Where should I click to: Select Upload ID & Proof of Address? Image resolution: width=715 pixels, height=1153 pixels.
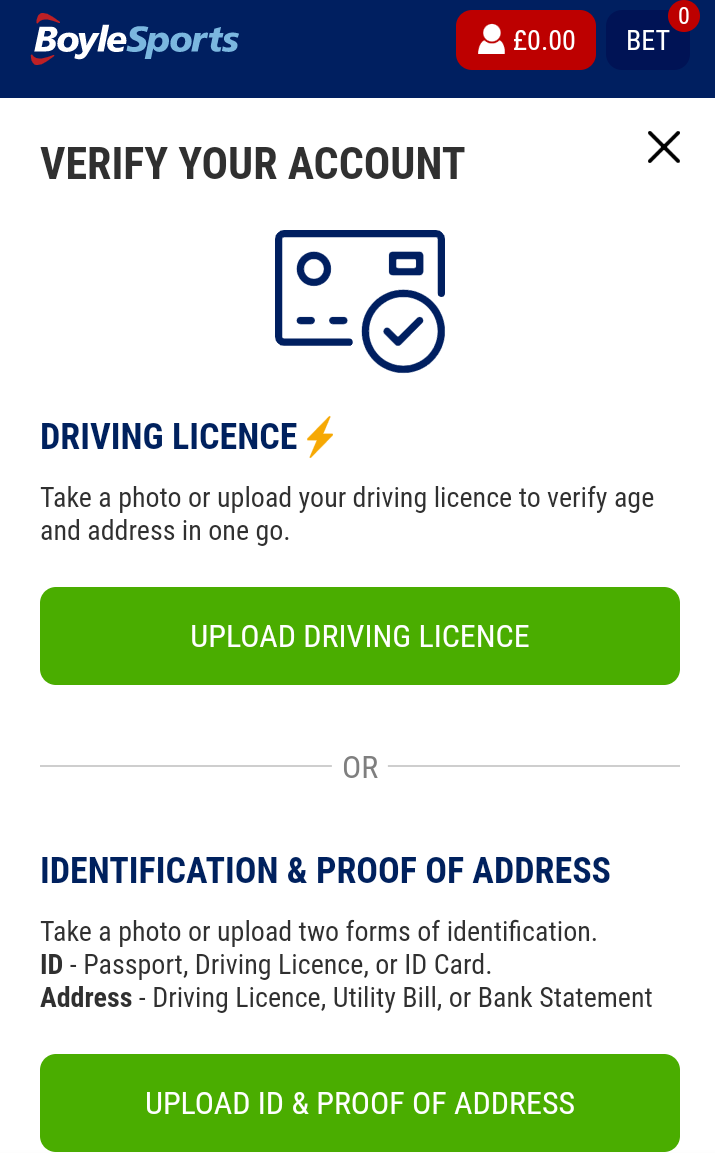[360, 1102]
